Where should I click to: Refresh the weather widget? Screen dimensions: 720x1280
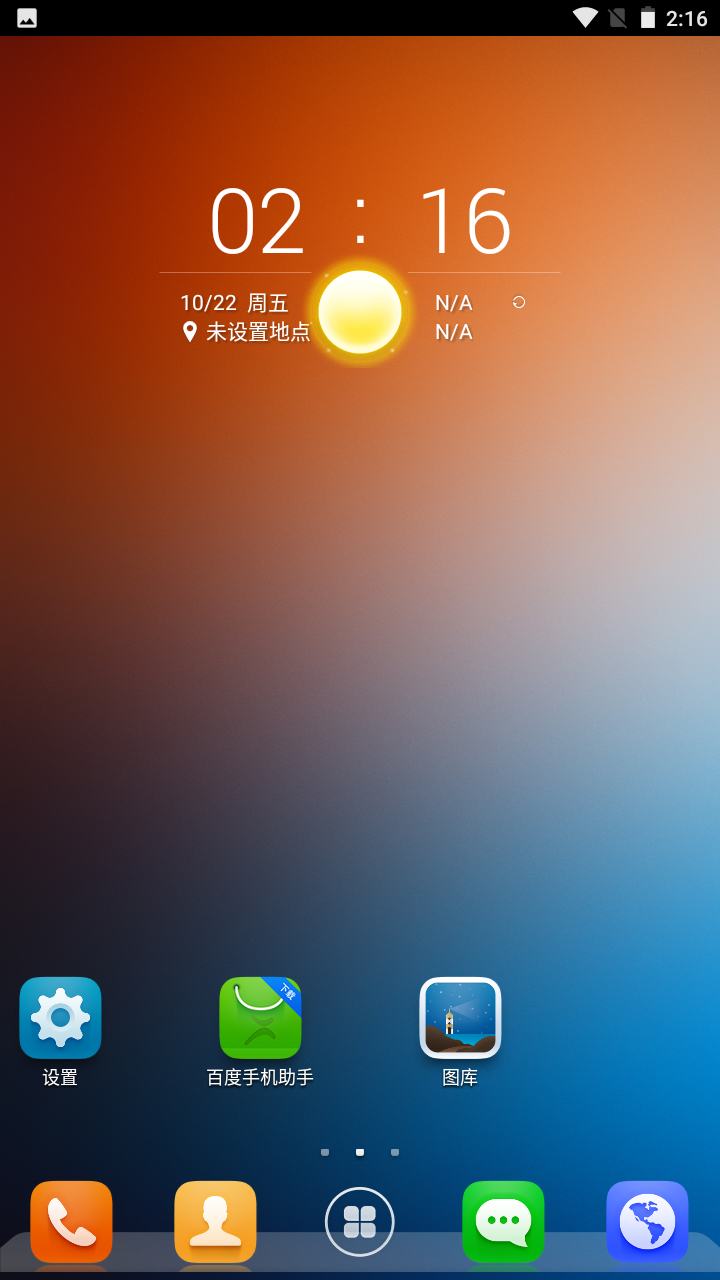(519, 302)
